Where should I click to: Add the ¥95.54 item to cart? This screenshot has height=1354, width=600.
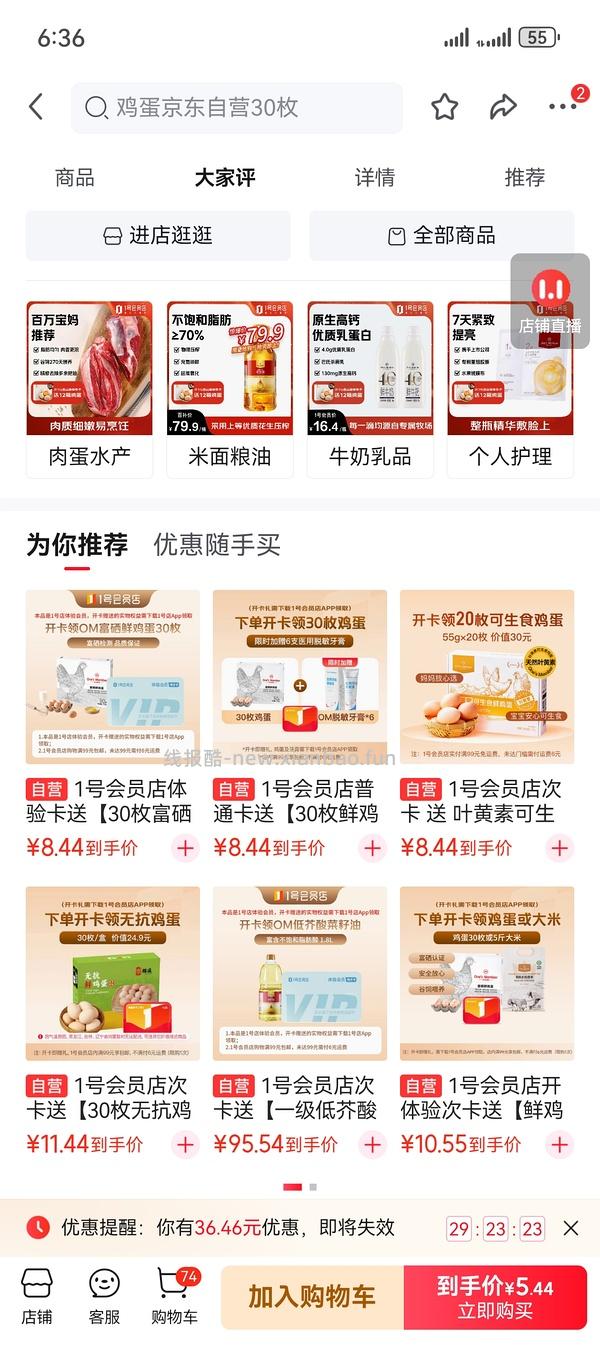click(x=372, y=1144)
